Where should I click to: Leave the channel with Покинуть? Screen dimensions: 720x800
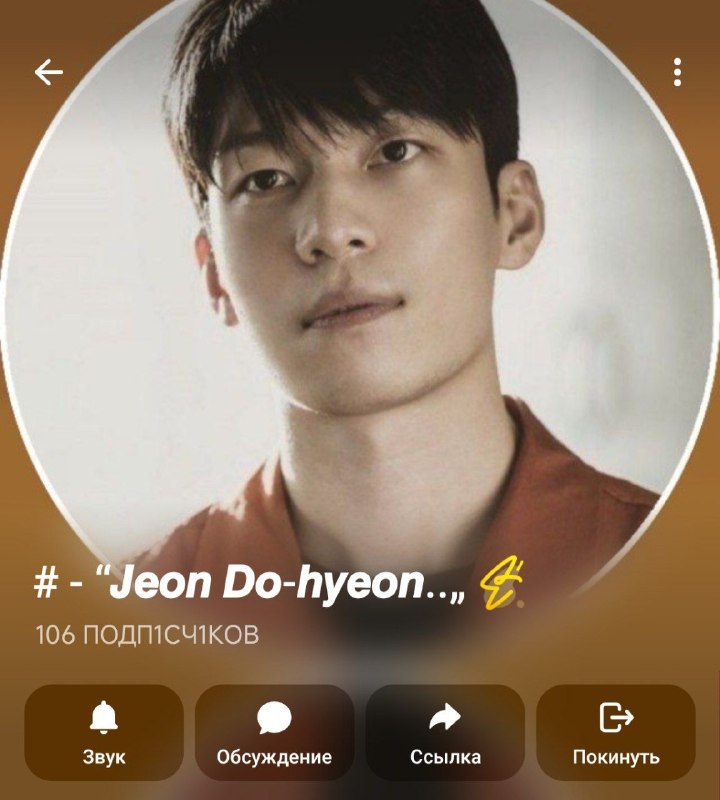616,732
